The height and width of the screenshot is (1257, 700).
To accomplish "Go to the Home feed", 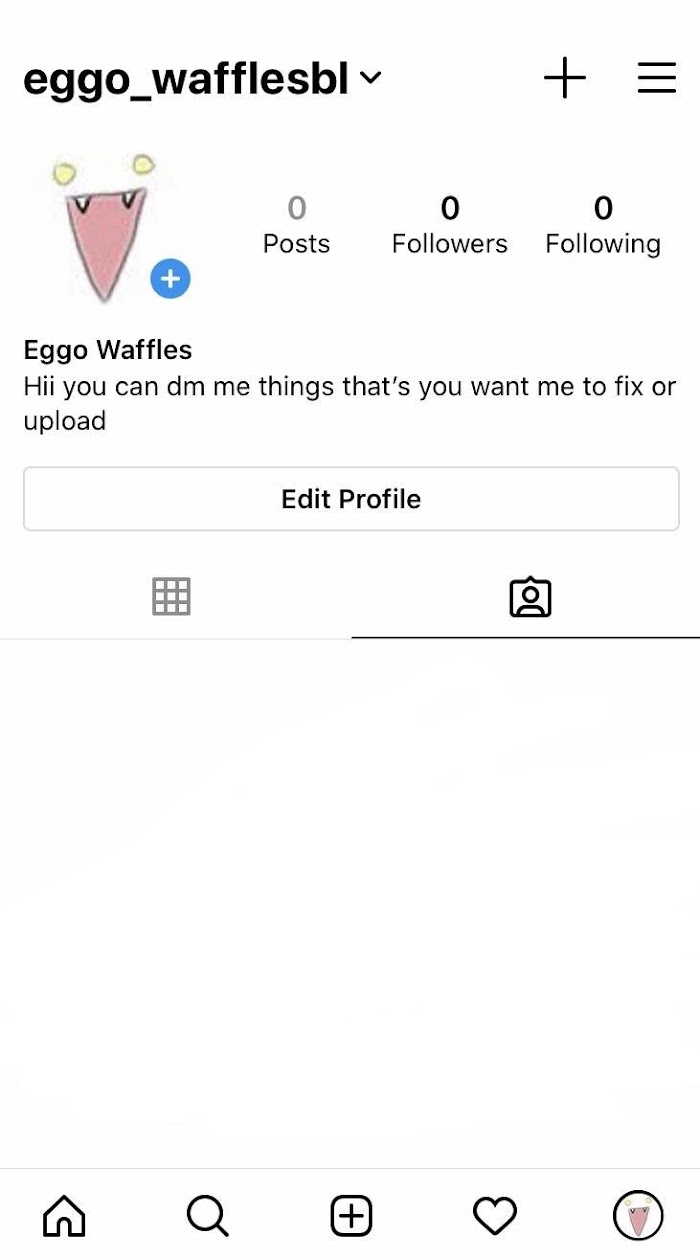I will point(64,1216).
